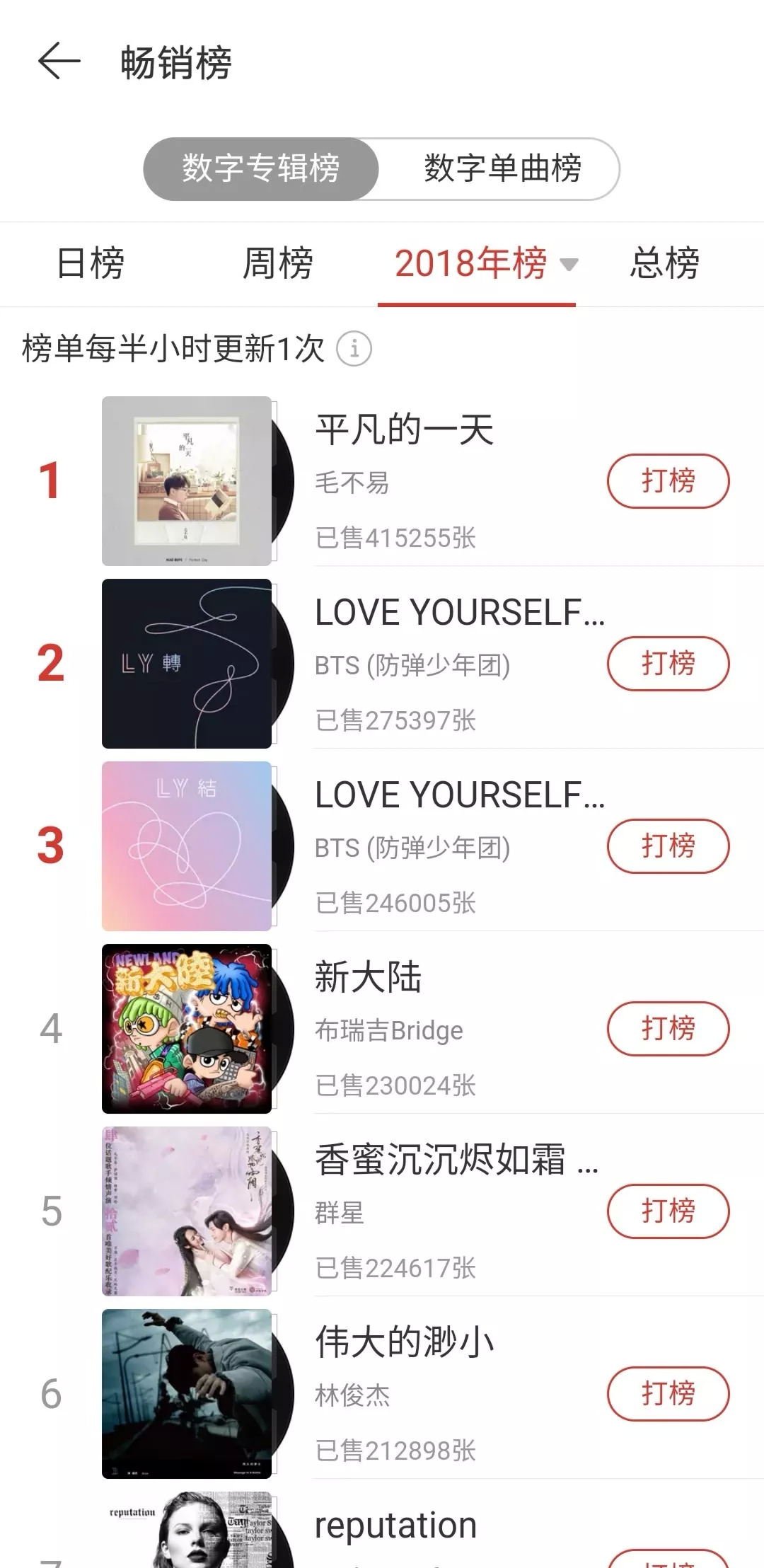764x1568 pixels.
Task: Expand the 2018年榜 year dropdown
Action: tap(569, 265)
